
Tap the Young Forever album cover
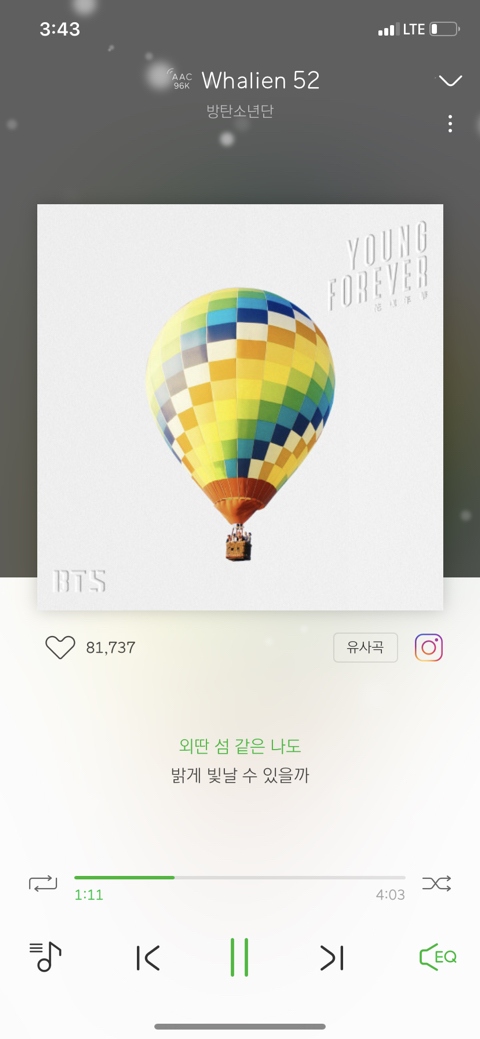[240, 407]
